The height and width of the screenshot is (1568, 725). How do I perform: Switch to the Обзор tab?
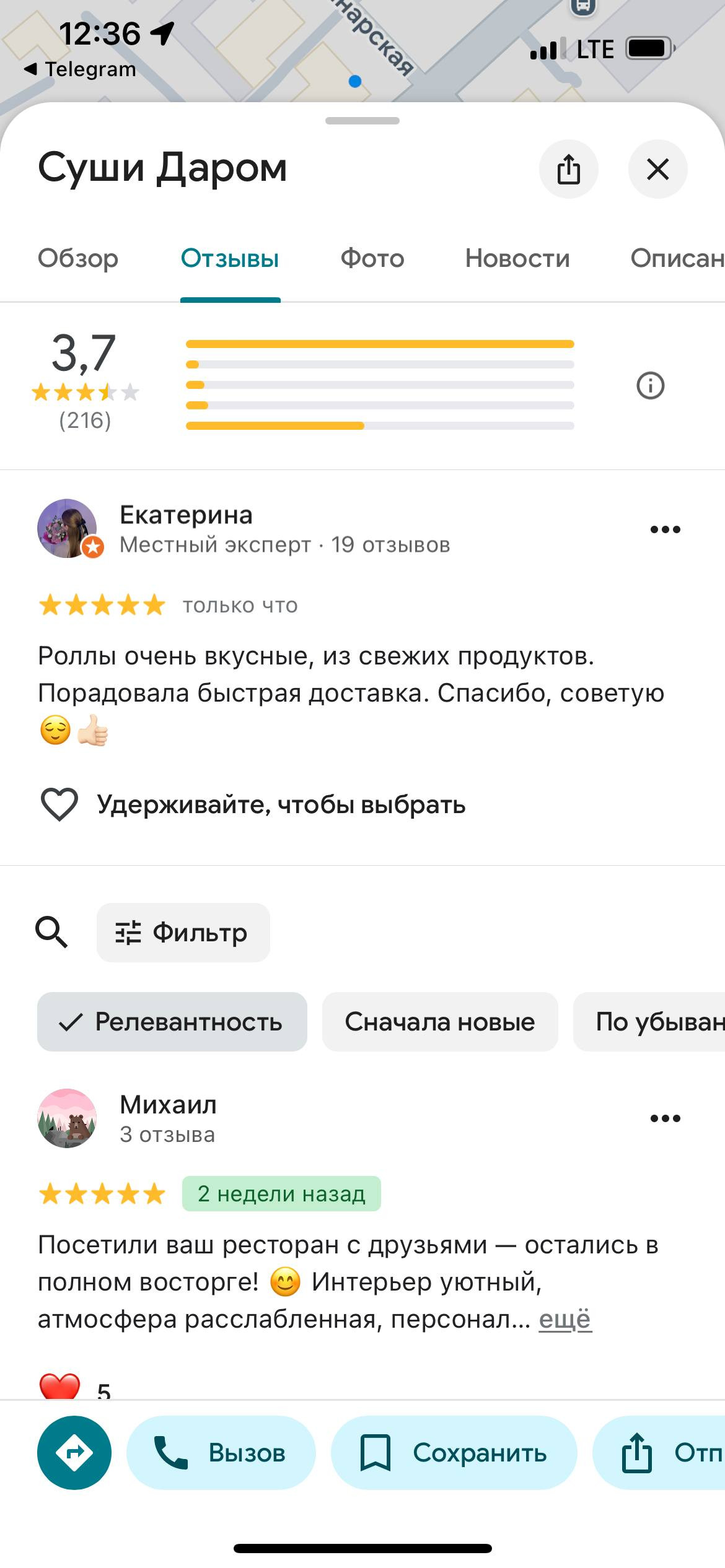click(x=78, y=258)
